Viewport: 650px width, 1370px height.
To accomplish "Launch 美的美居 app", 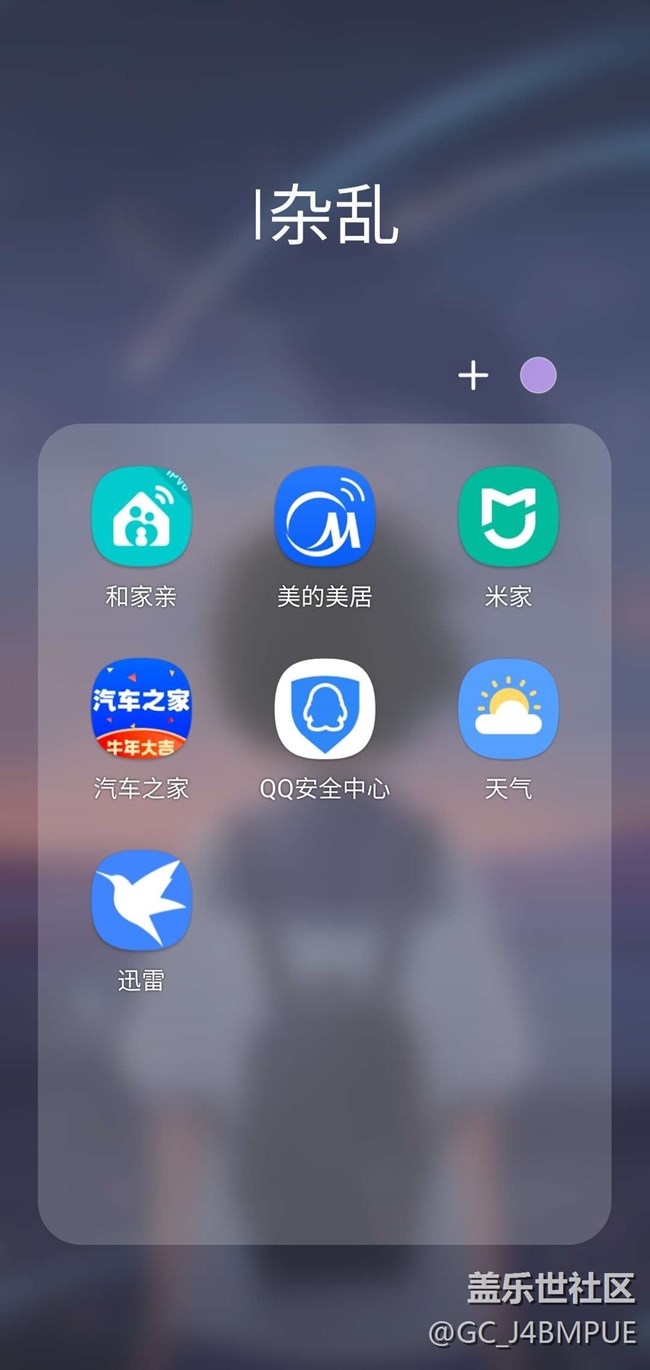I will pos(325,517).
